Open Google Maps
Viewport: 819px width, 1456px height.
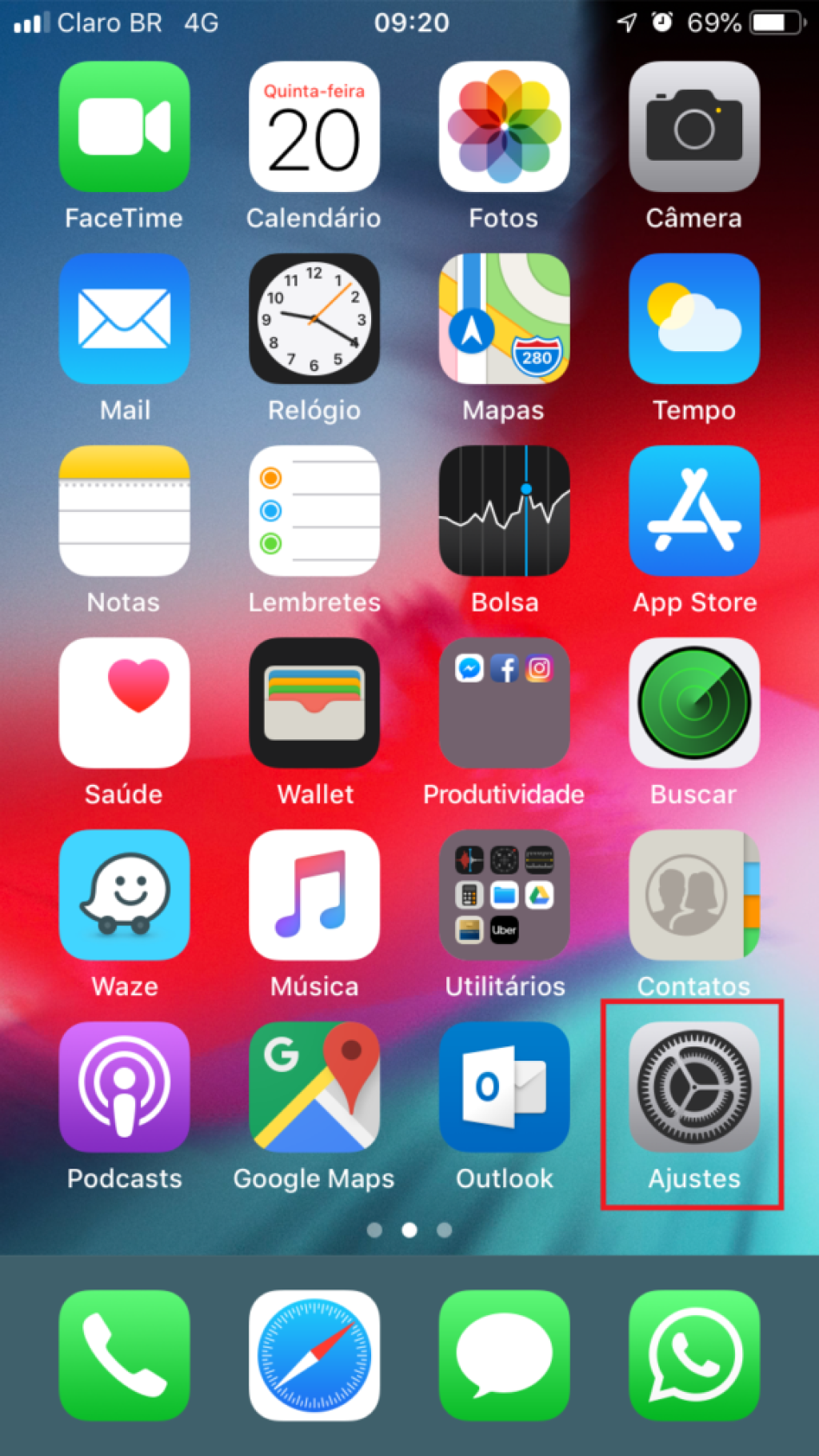tap(314, 1086)
